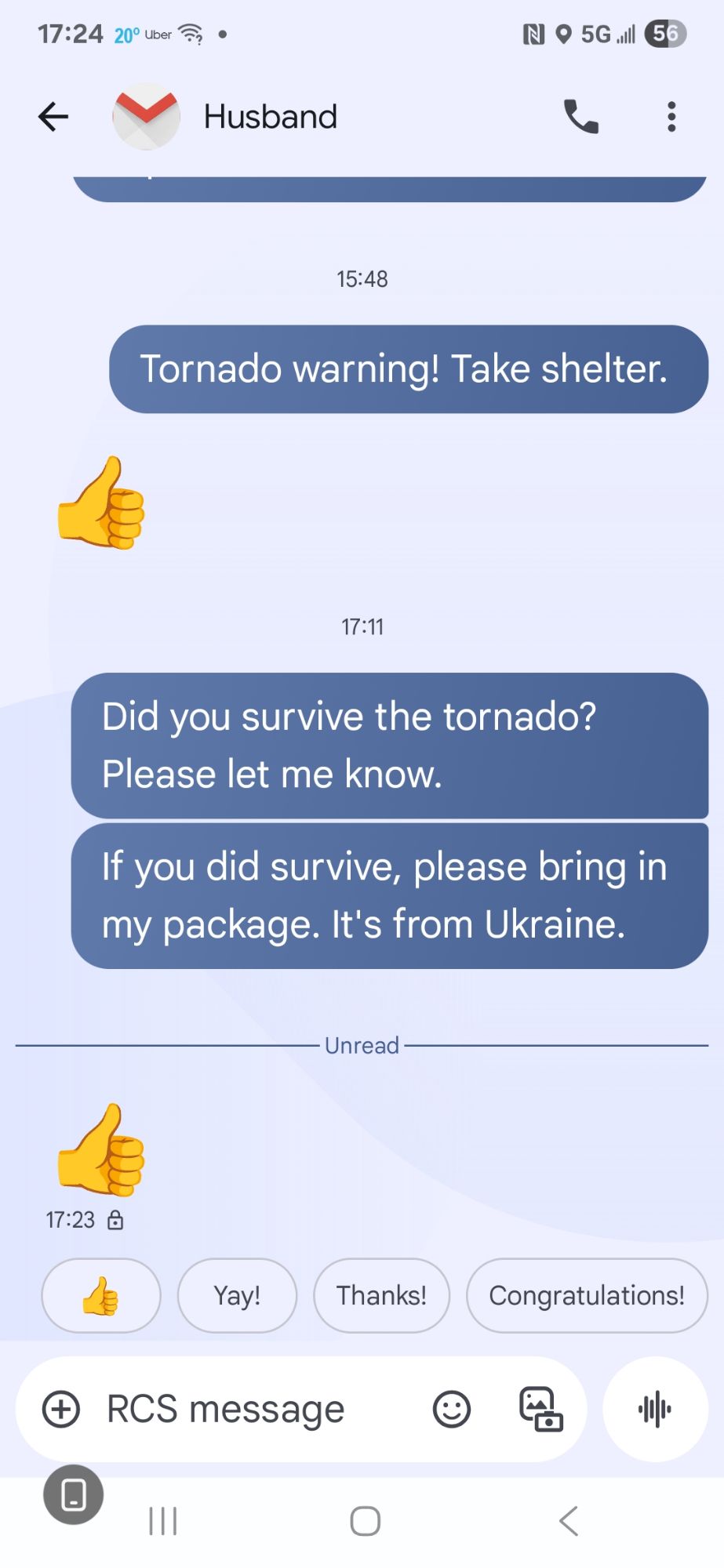
Task: Open recent apps from the navigation bar
Action: tap(162, 1521)
